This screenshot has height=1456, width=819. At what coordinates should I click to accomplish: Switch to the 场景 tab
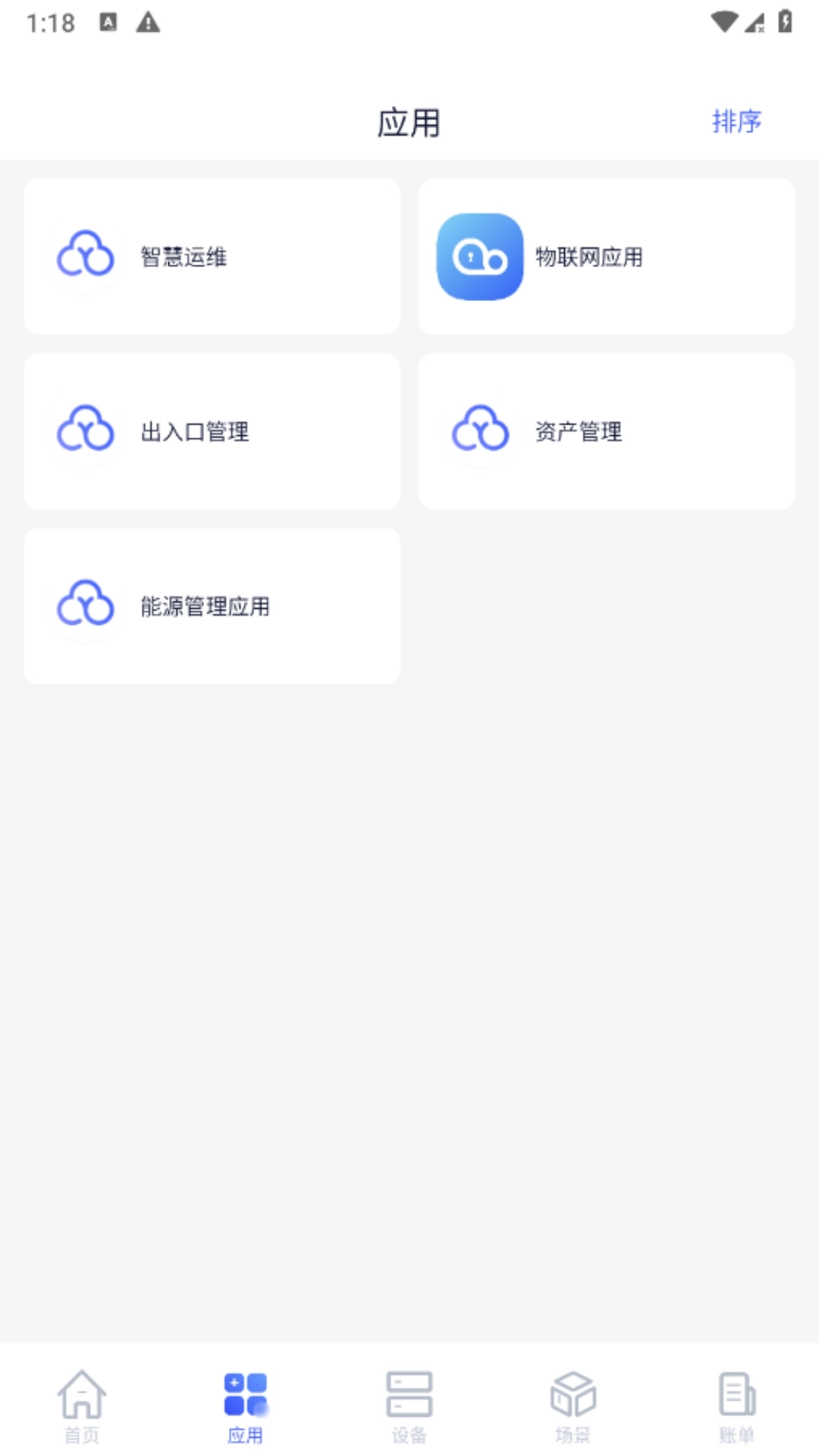coord(573,1410)
